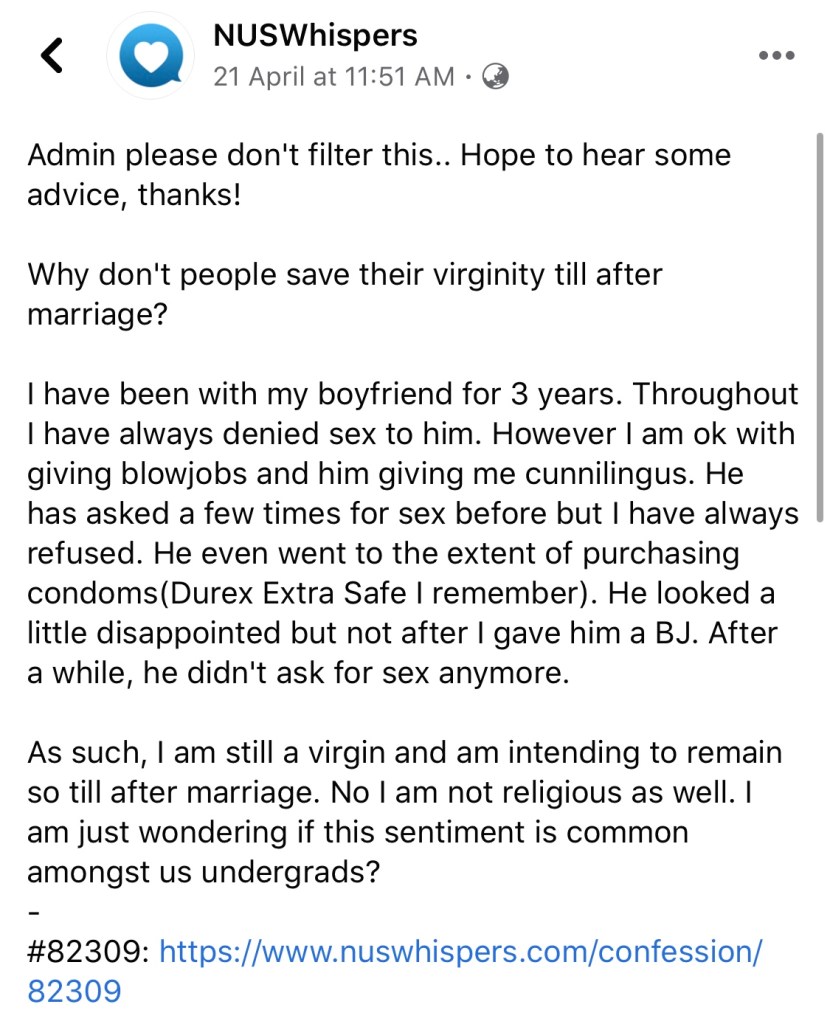The width and height of the screenshot is (830, 1024).
Task: Open the post's three-dot options menu
Action: [776, 56]
